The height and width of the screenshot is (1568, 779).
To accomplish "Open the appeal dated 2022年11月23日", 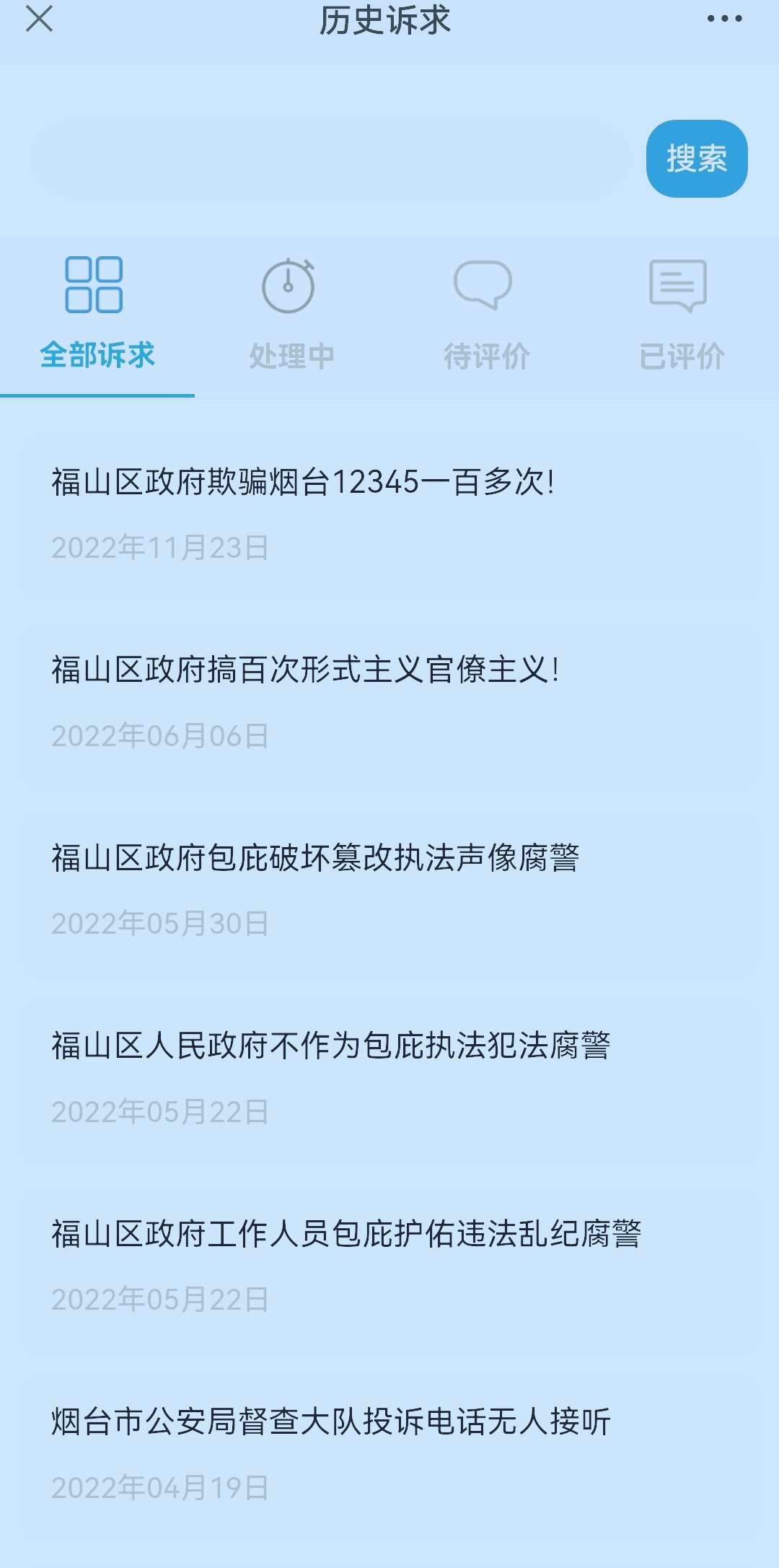I will tap(389, 514).
